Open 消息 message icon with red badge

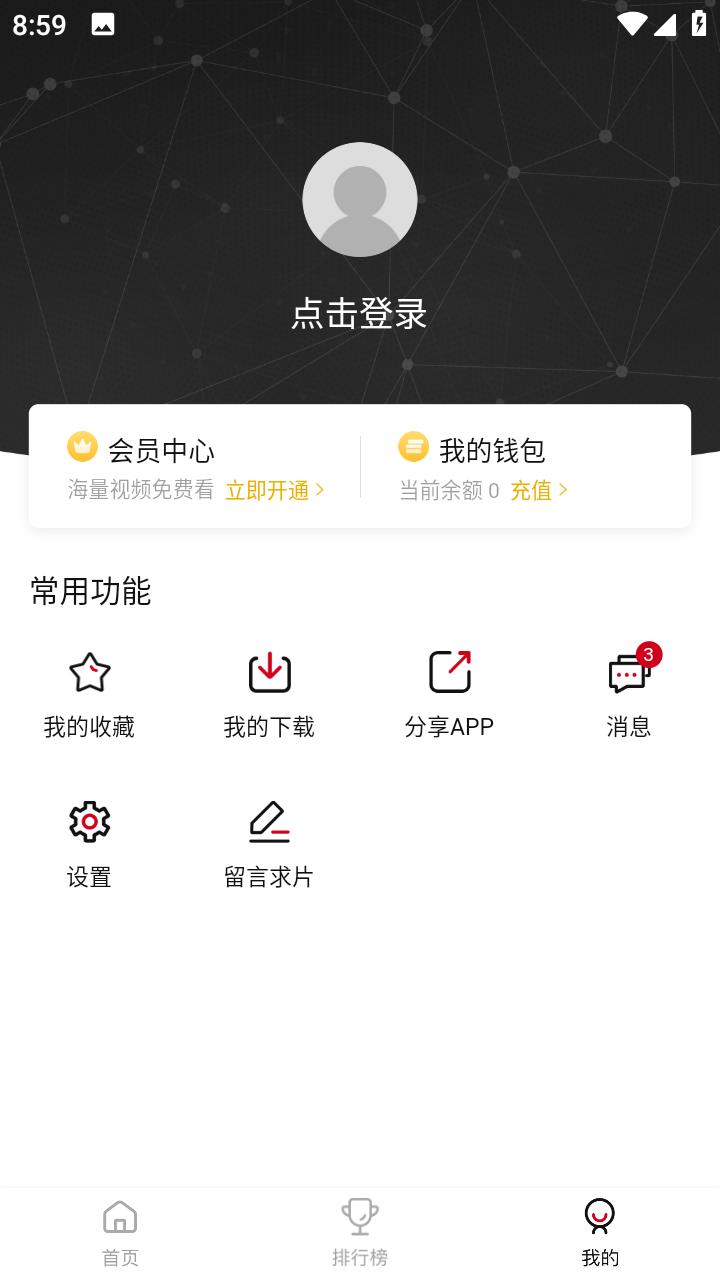pyautogui.click(x=629, y=674)
